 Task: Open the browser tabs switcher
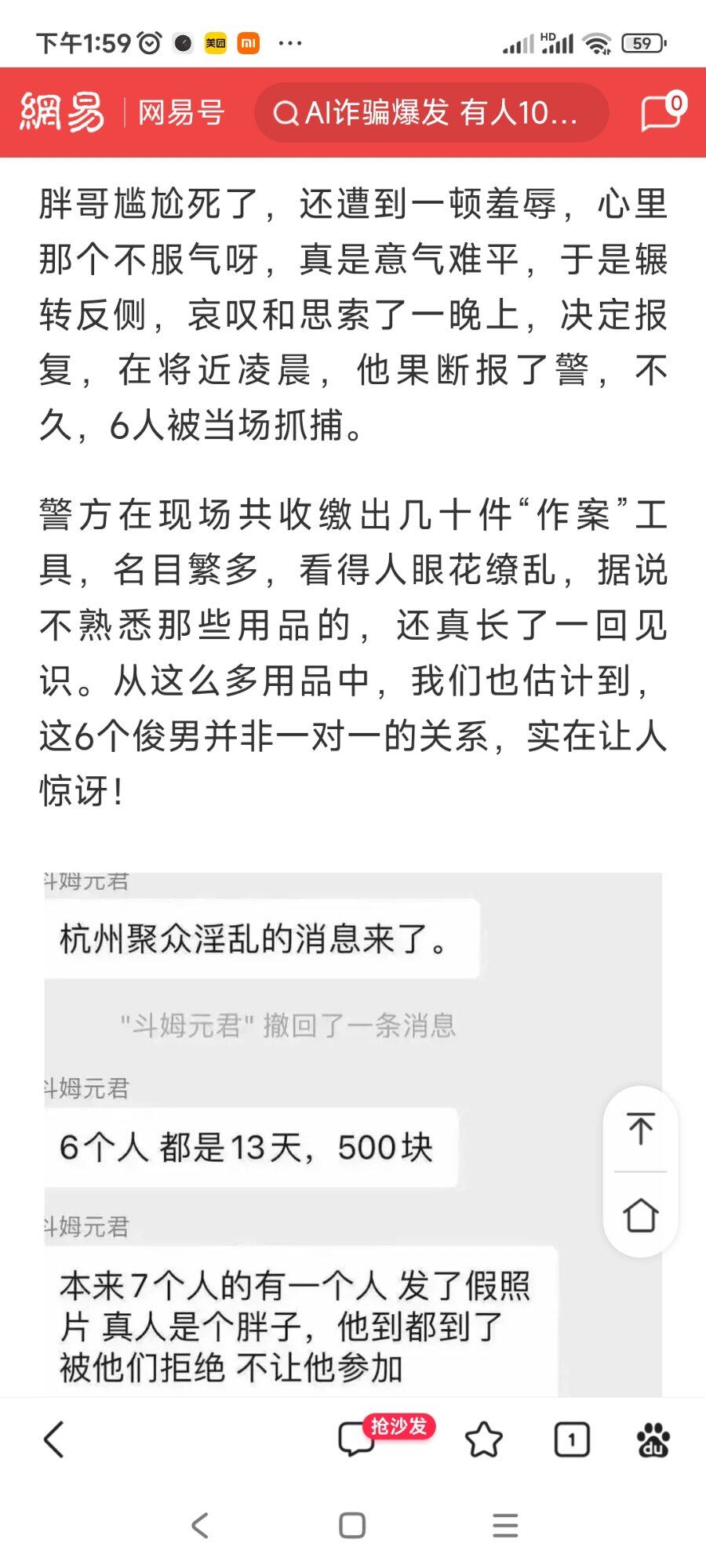[572, 1439]
